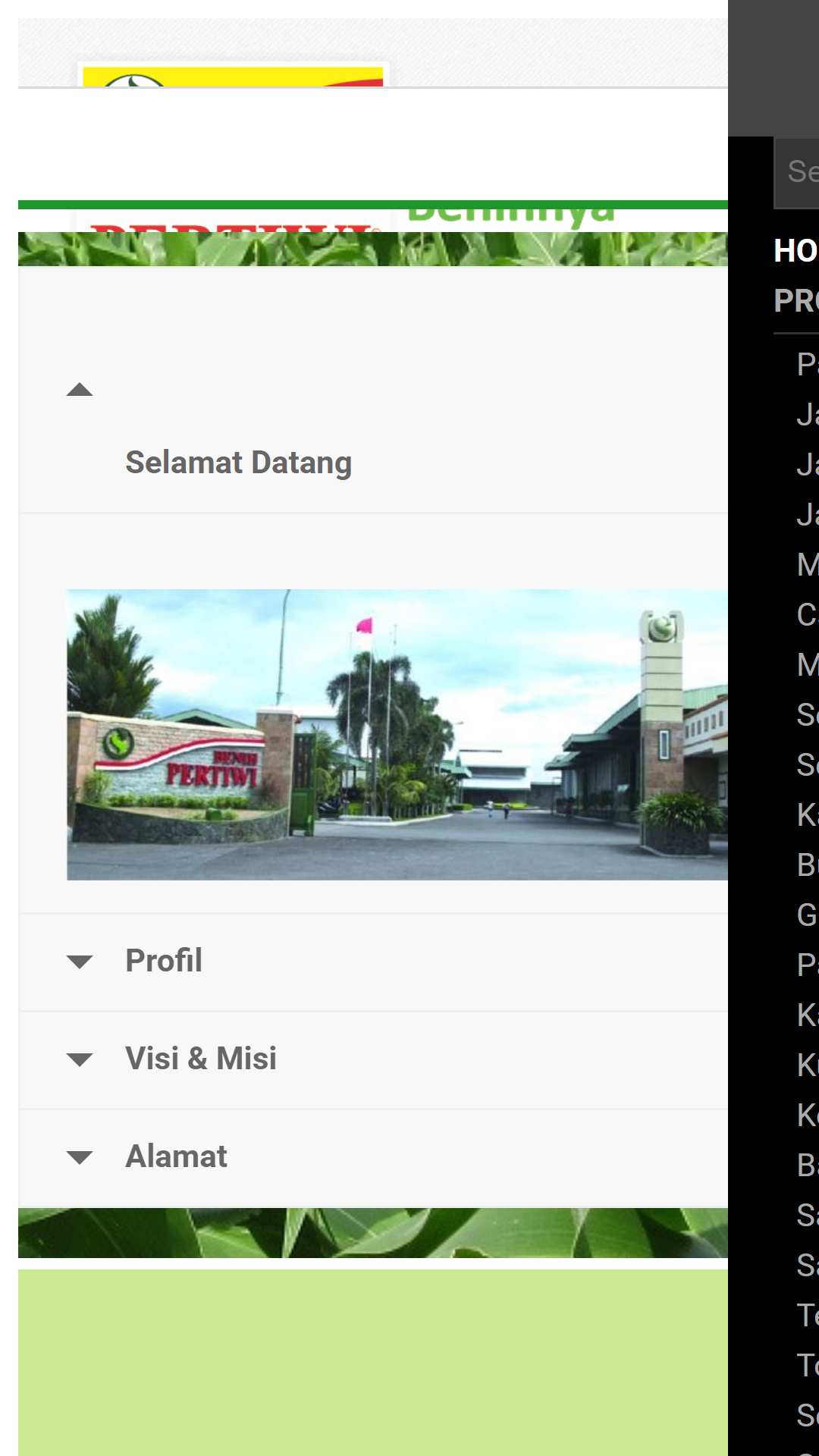The width and height of the screenshot is (819, 1456).
Task: Tap the search field in side menu
Action: [798, 172]
